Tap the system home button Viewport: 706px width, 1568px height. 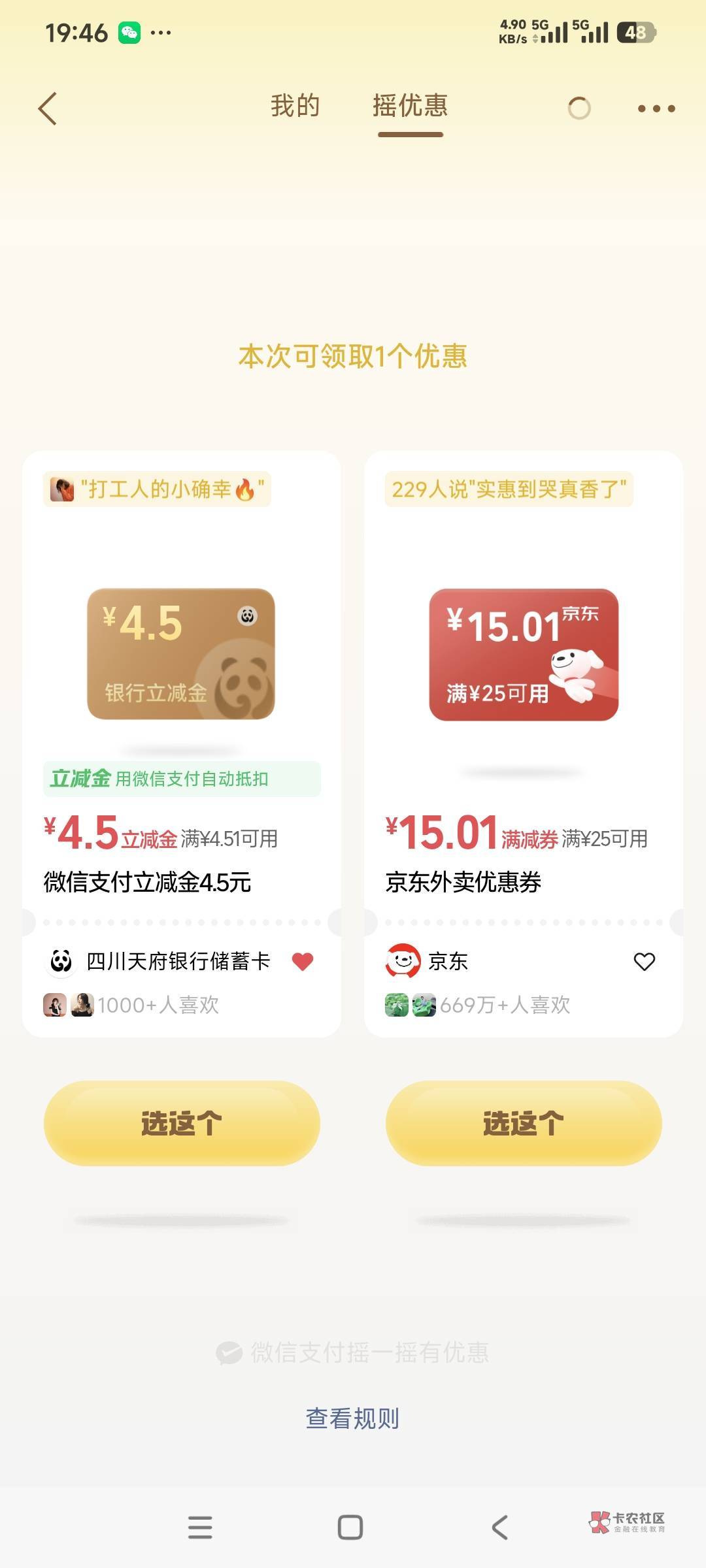point(350,1527)
